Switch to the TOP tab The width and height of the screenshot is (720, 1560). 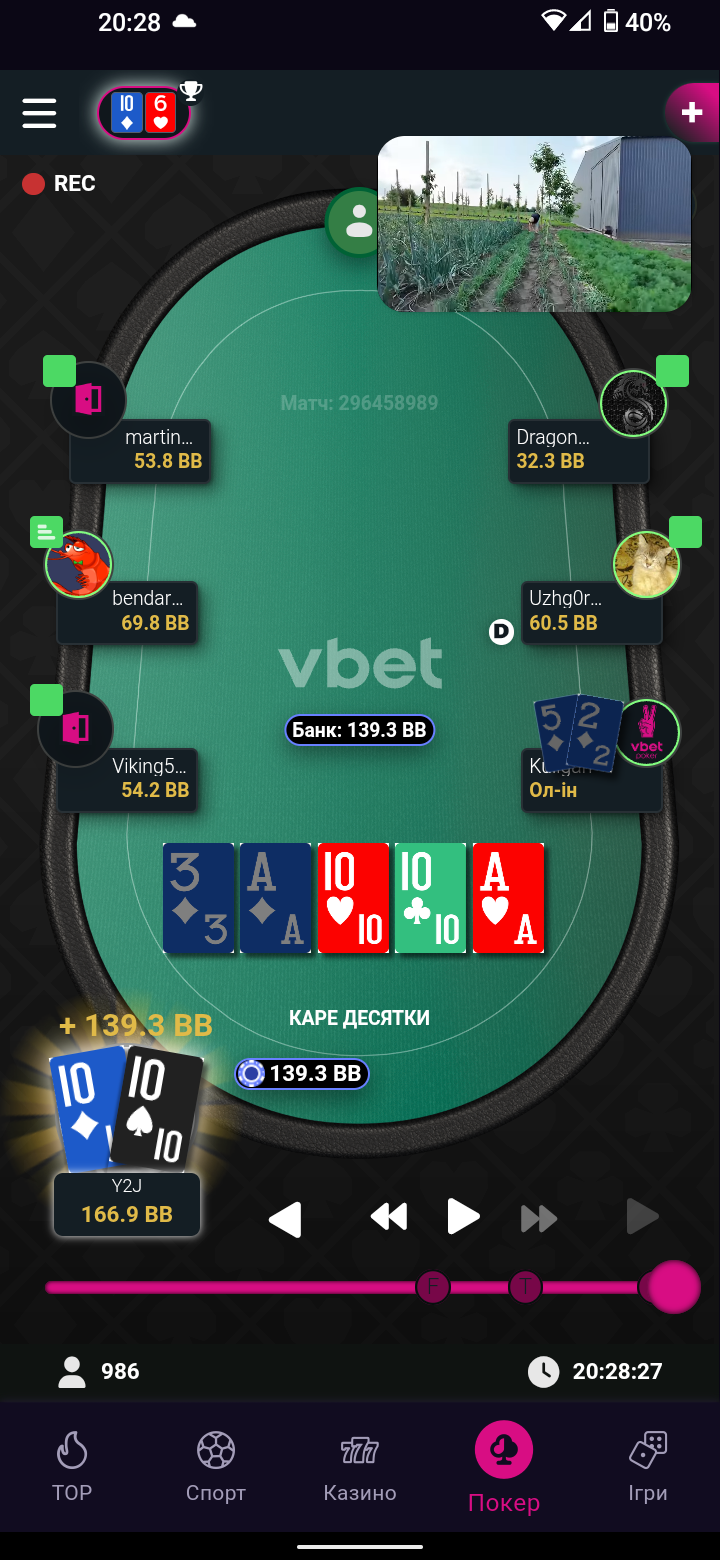72,1466
